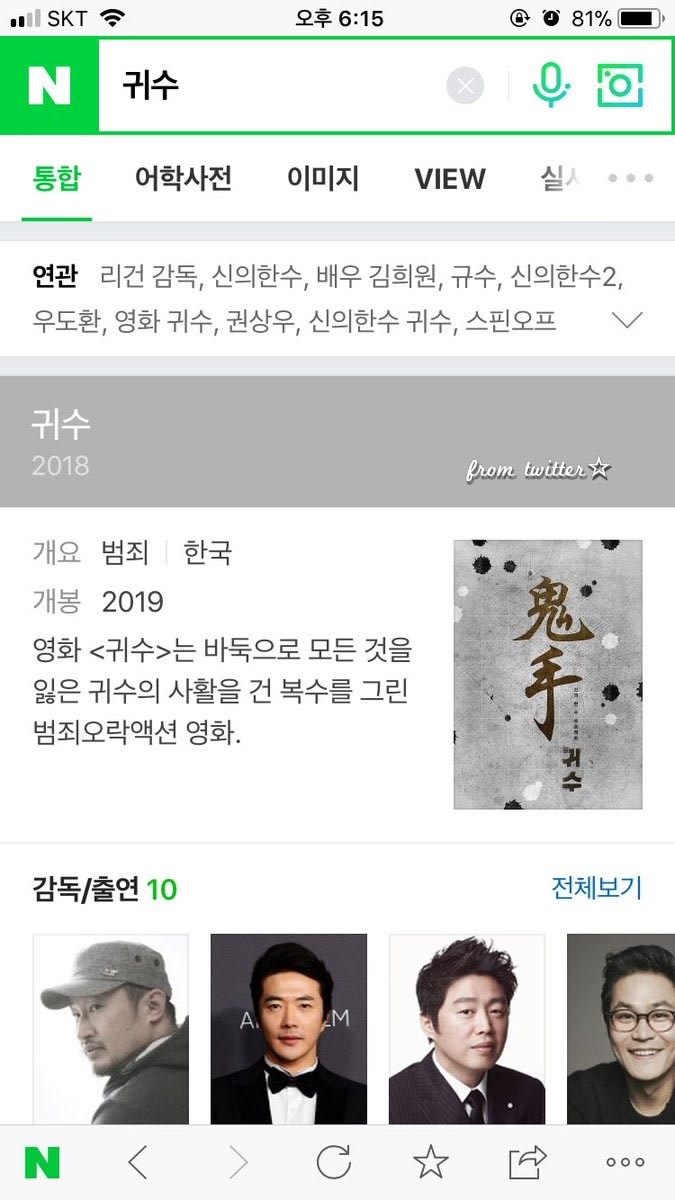
Task: Clear the search text 귀수
Action: 465,86
